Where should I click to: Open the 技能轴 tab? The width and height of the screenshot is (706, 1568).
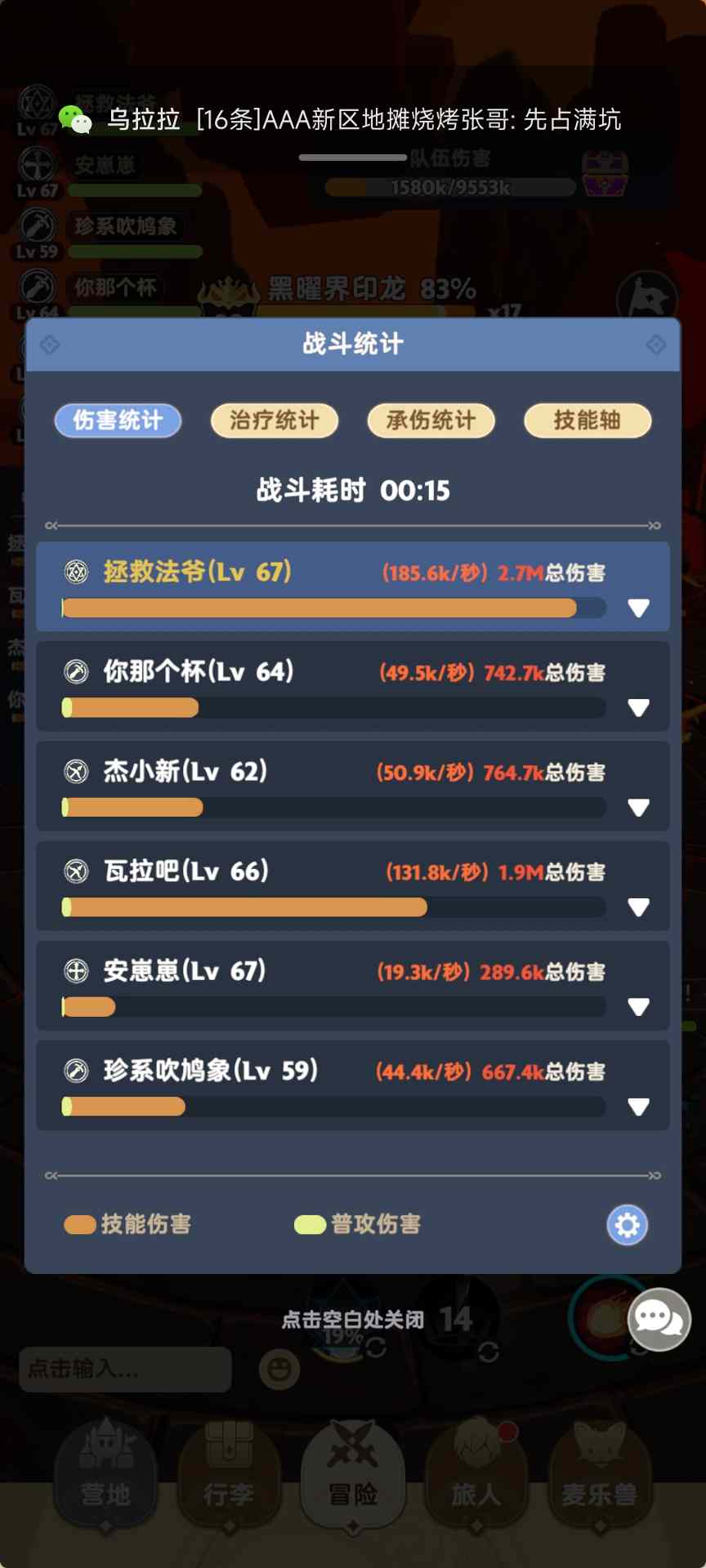tap(587, 421)
